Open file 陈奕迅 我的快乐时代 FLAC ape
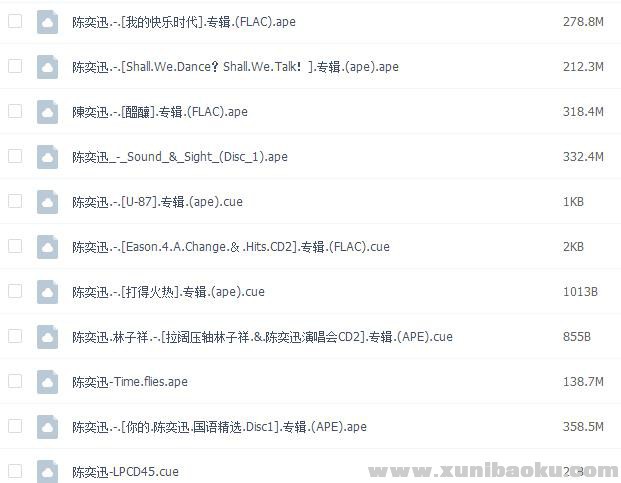The image size is (621, 483). pos(183,21)
